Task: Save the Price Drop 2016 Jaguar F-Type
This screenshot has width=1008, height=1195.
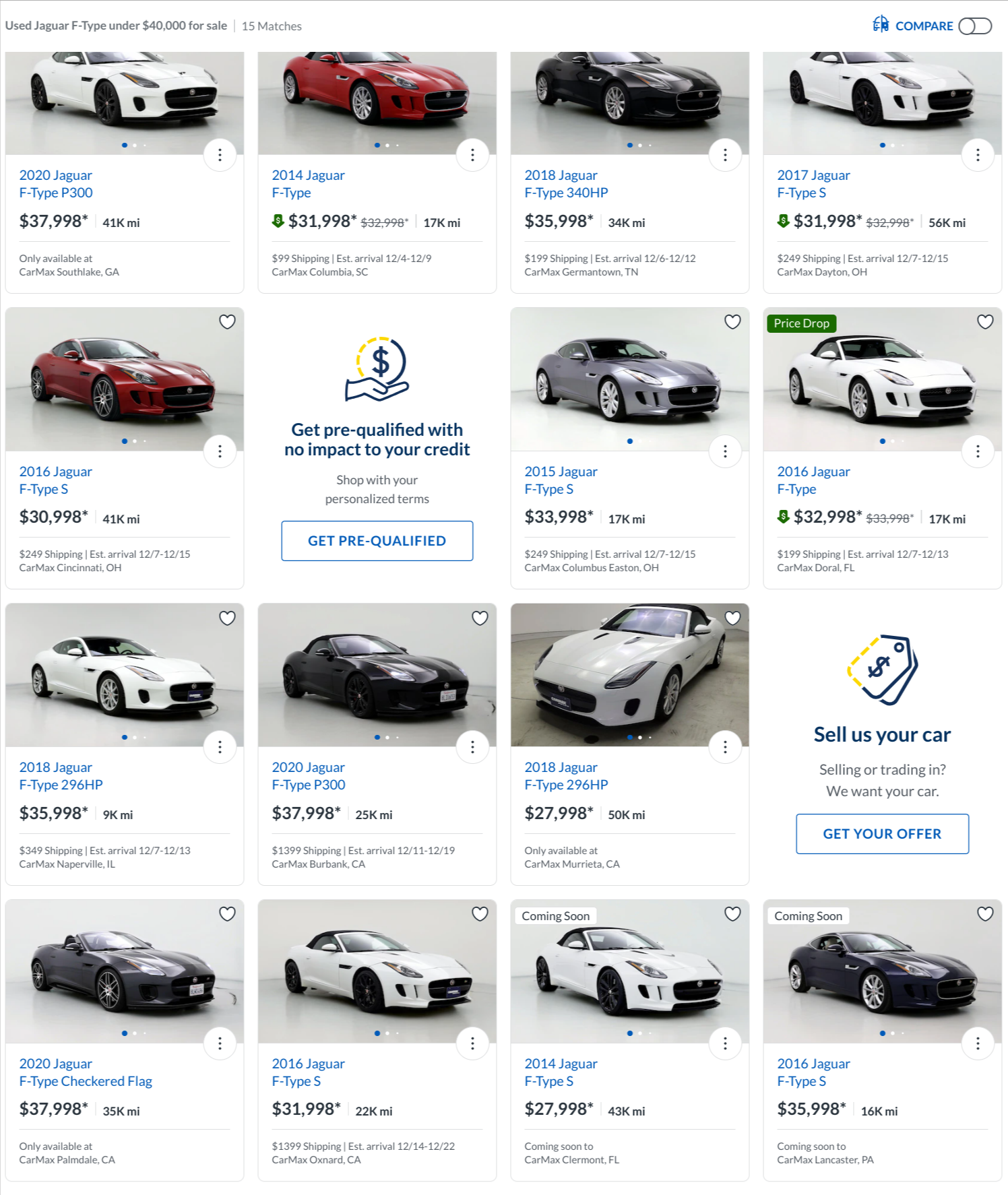Action: pyautogui.click(x=985, y=322)
